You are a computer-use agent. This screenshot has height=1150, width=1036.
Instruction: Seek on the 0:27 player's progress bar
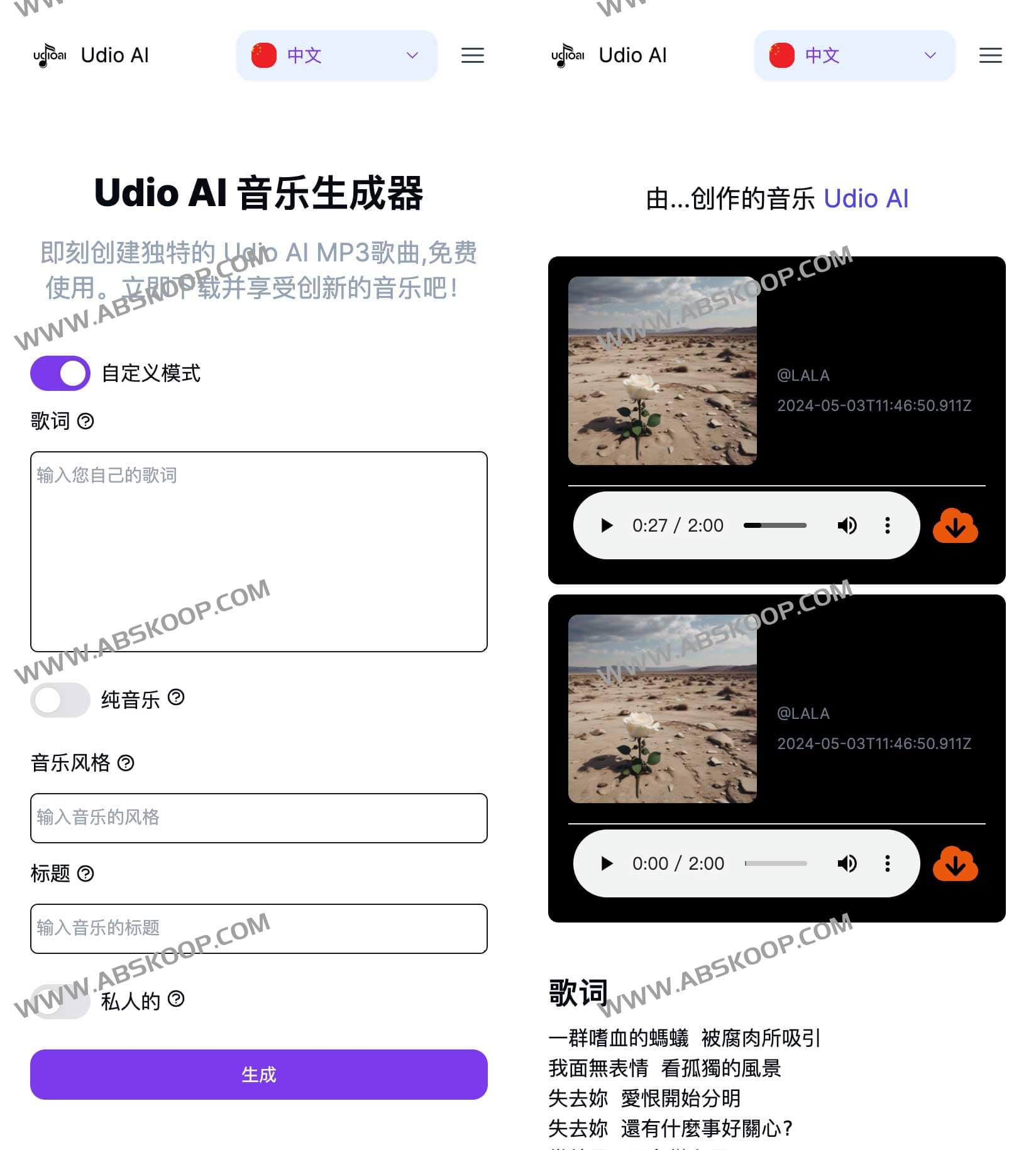point(774,525)
